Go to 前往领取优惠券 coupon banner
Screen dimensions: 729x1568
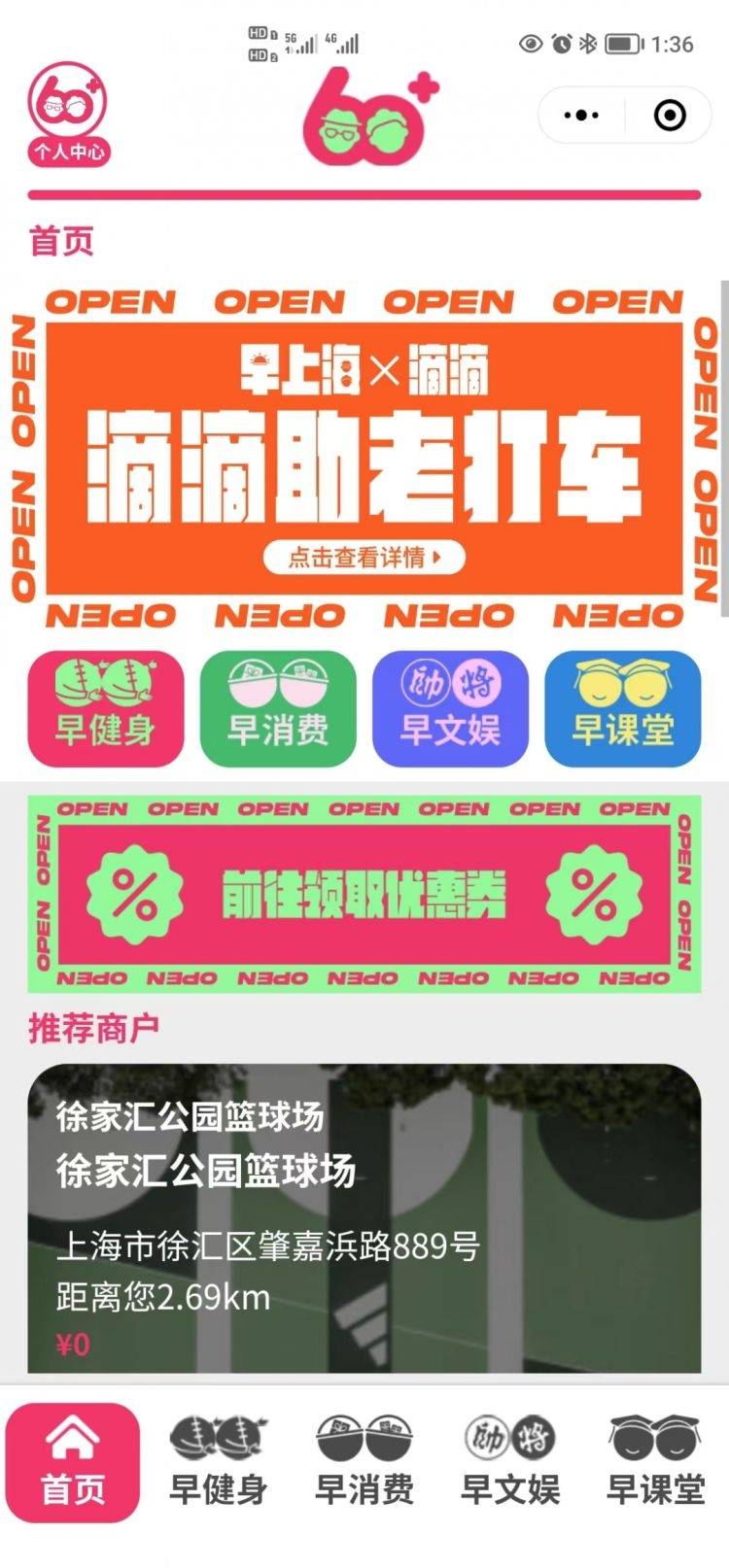[x=364, y=894]
